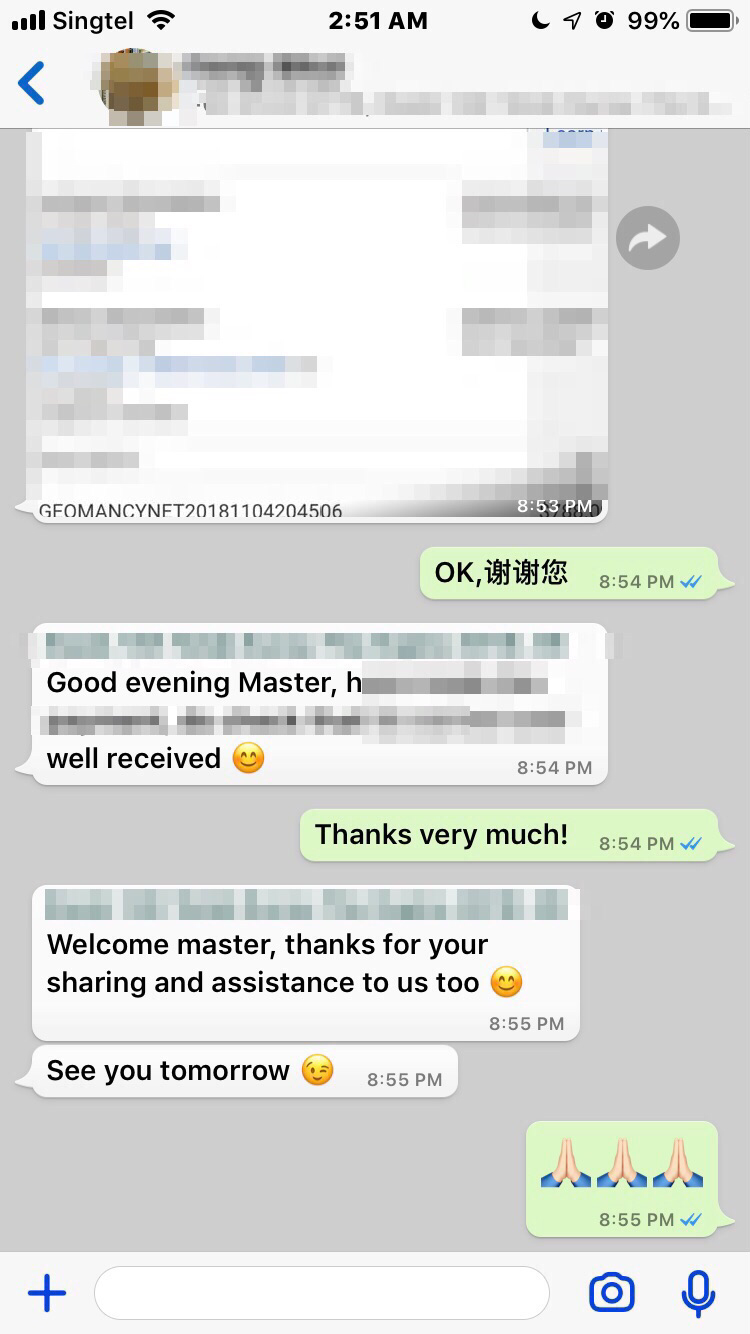Forward the shared image message

(647, 238)
